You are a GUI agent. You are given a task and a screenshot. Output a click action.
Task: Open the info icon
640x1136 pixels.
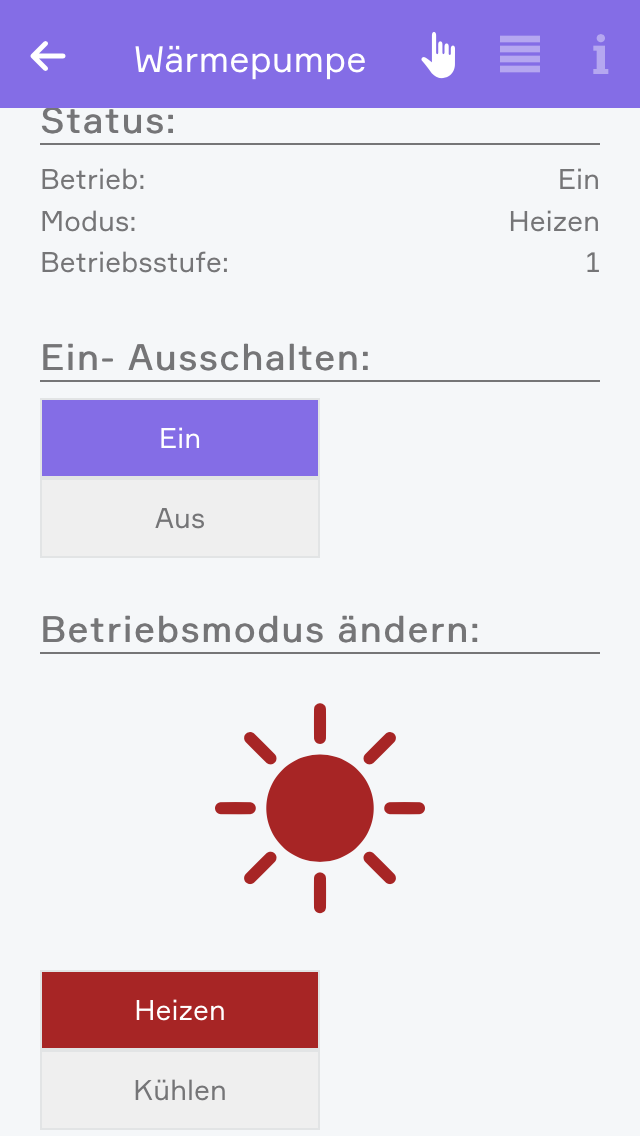(600, 55)
